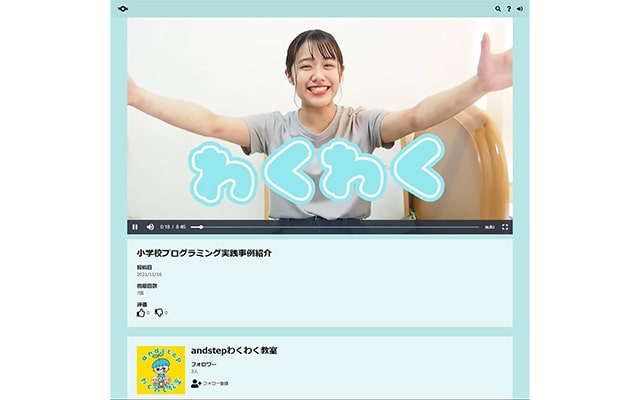640x400 pixels.
Task: Open the auto quality setting
Action: click(490, 227)
